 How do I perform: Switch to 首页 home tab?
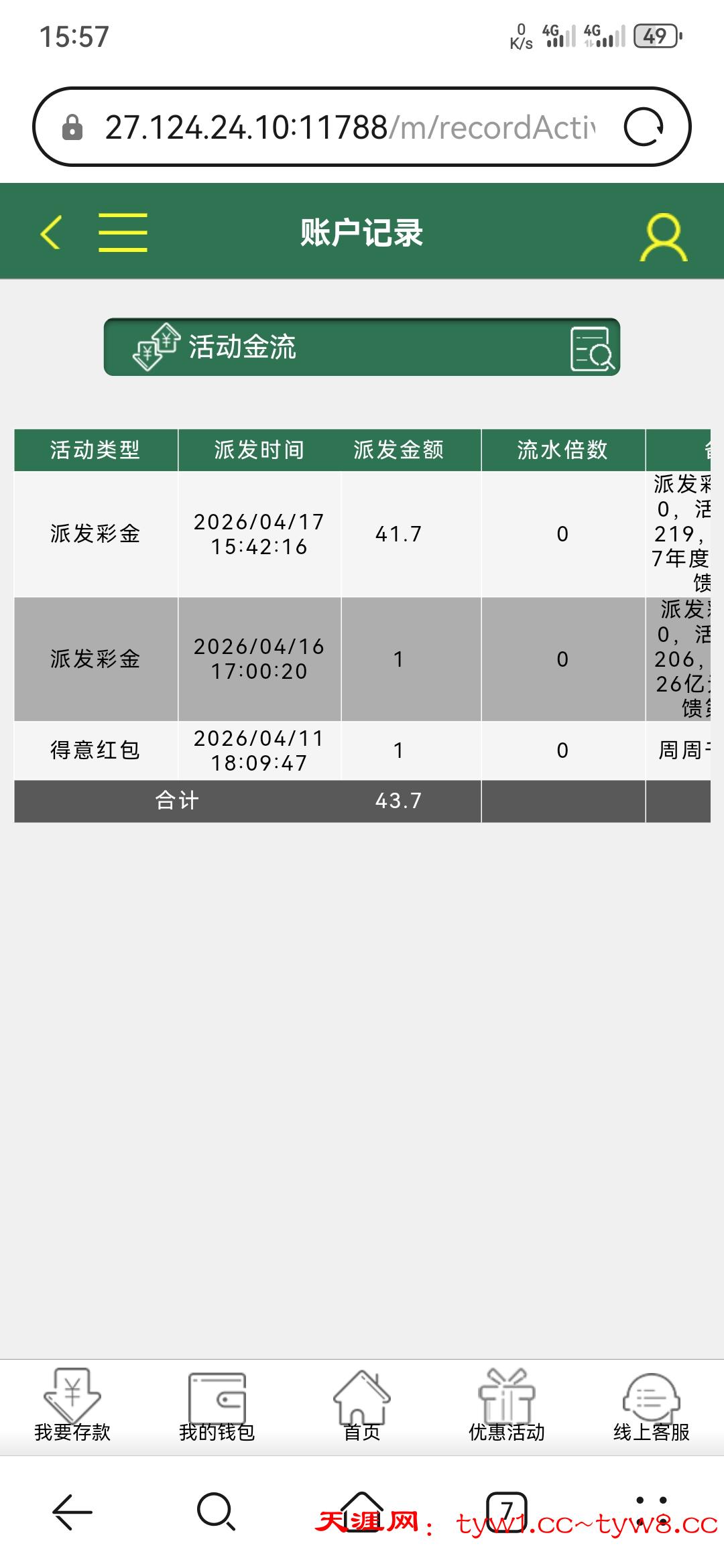tap(361, 1406)
